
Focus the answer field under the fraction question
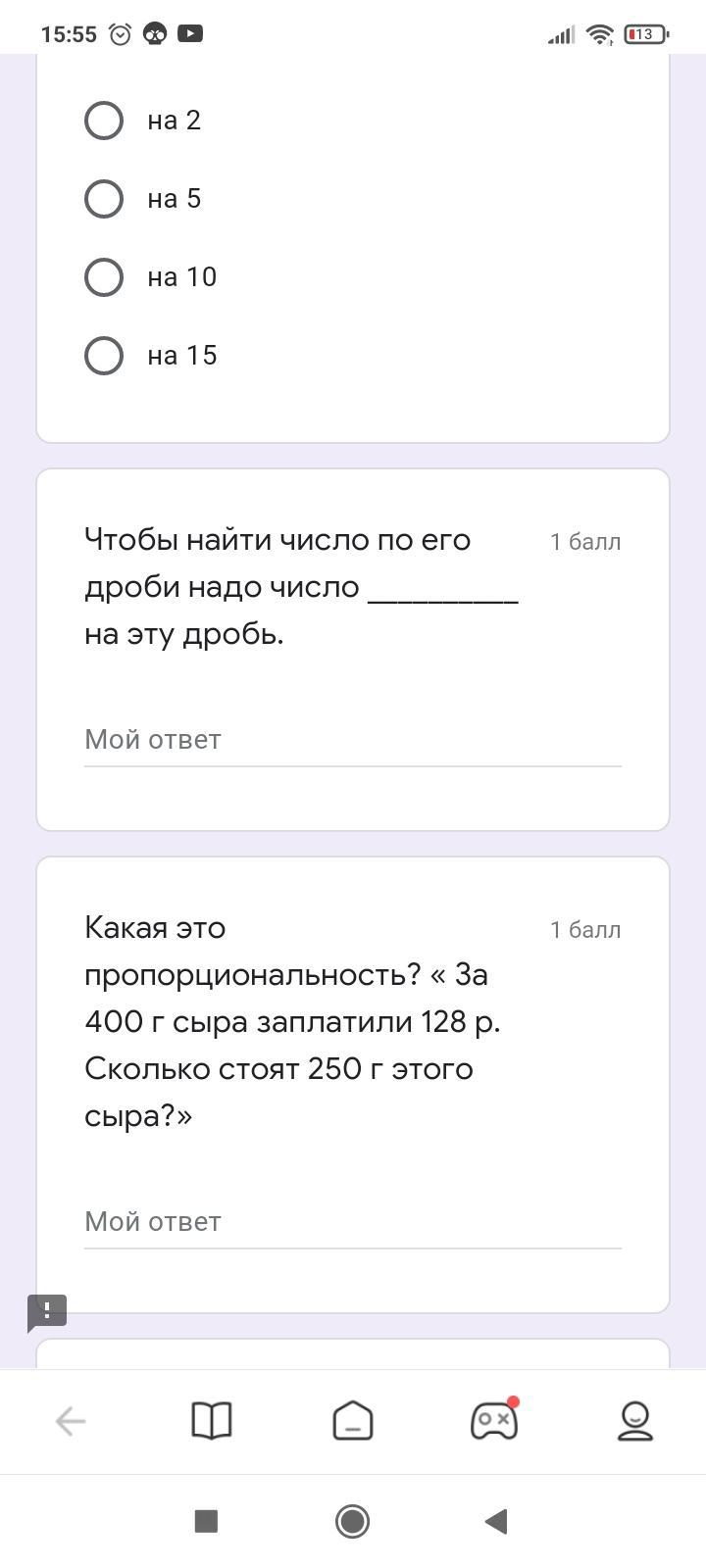click(352, 740)
